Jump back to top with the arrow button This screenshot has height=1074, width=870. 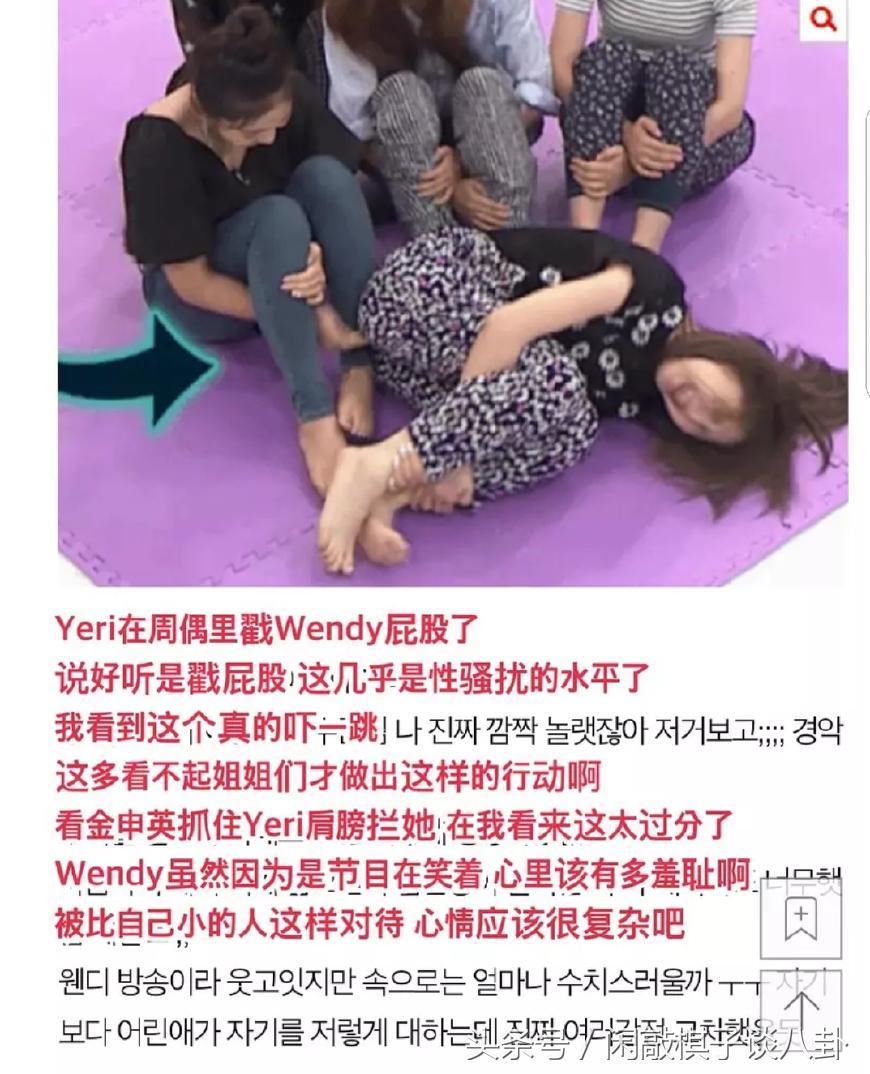pos(801,1006)
